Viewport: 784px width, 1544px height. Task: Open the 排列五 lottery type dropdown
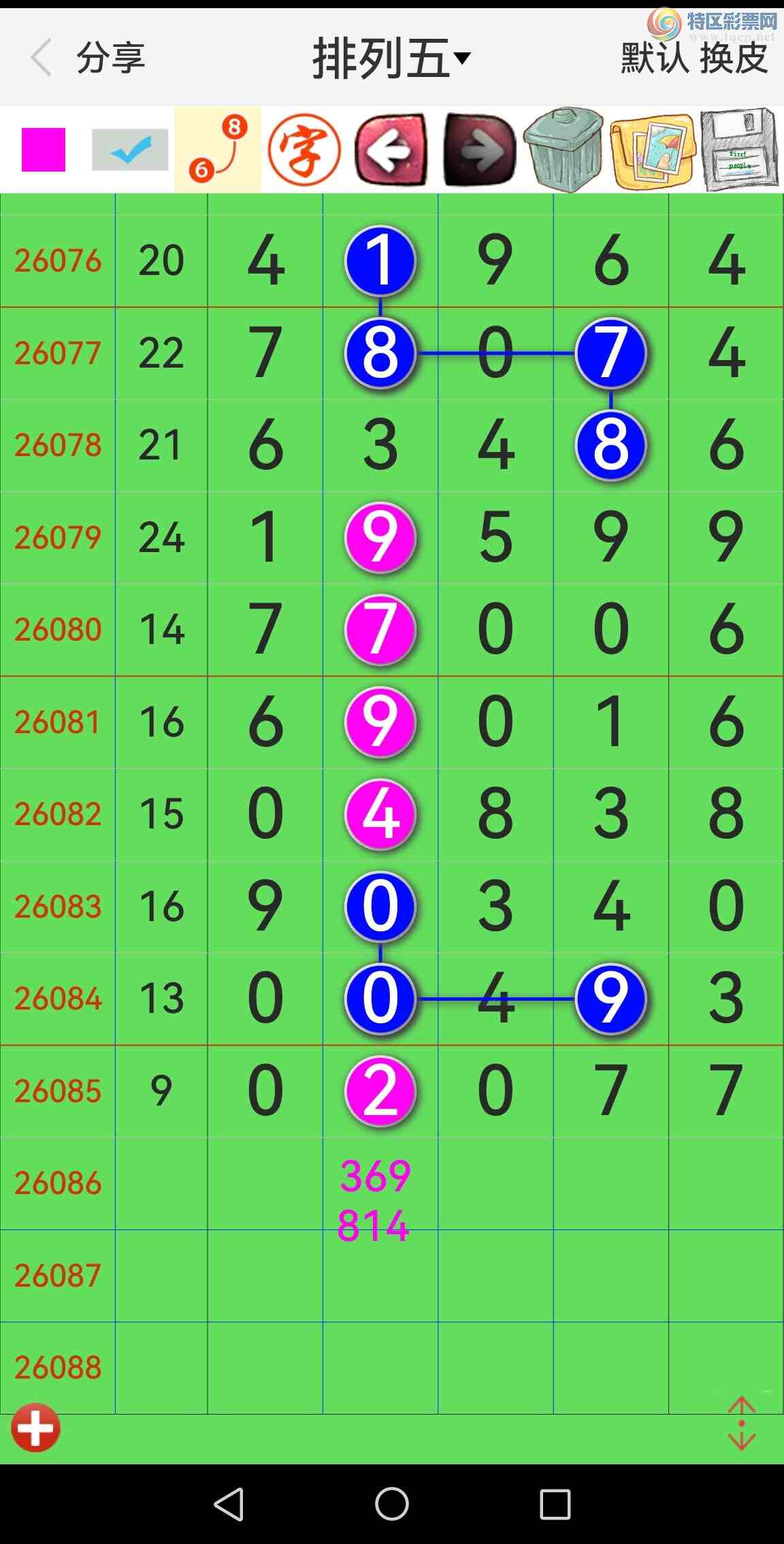(391, 59)
